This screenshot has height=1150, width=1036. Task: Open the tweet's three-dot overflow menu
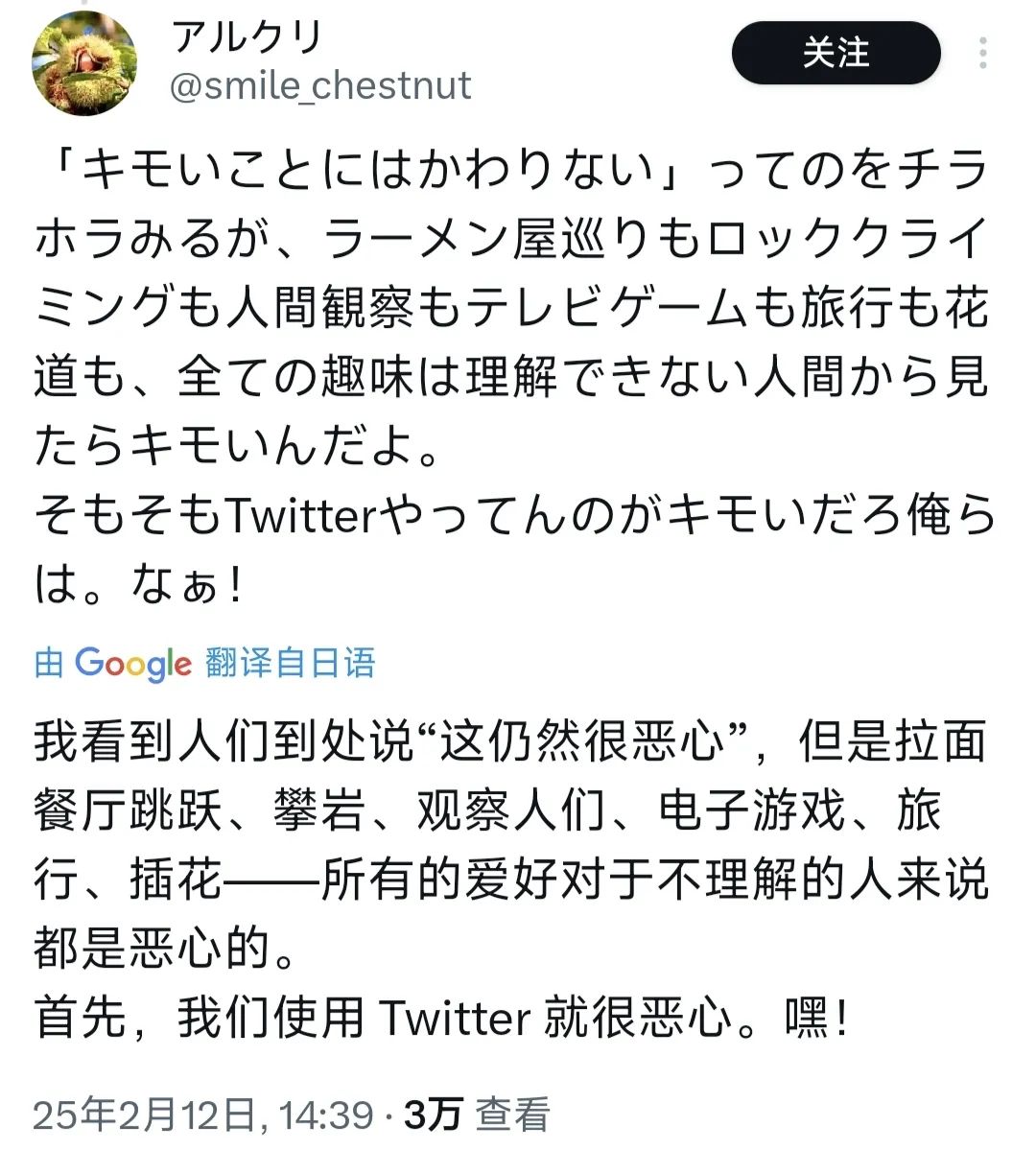tap(983, 53)
